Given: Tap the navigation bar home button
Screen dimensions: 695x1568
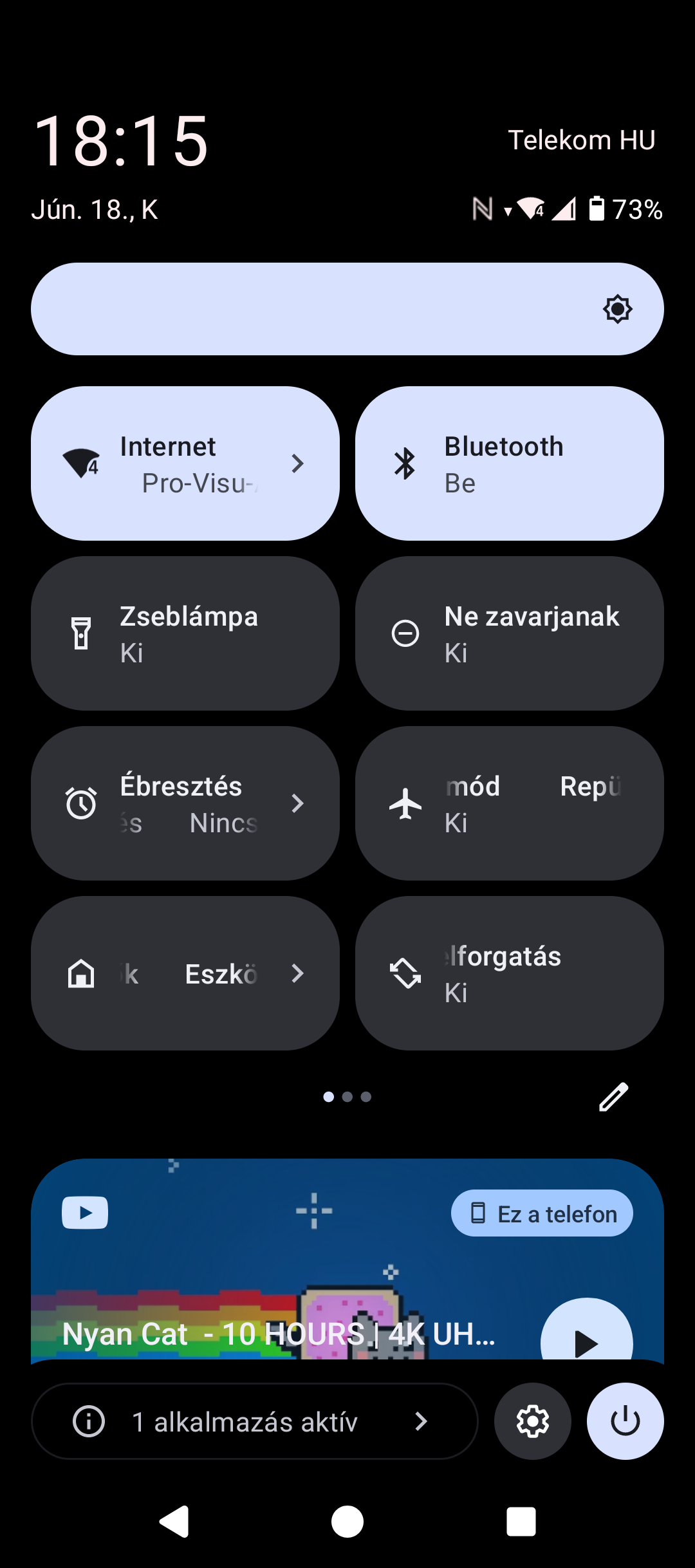Looking at the screenshot, I should [347, 1522].
